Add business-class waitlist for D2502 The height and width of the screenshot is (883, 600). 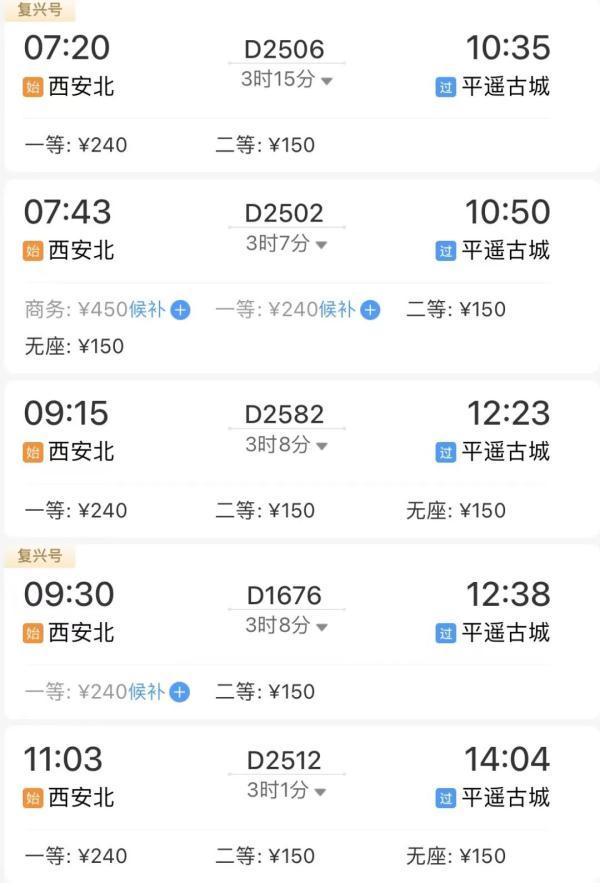(180, 310)
